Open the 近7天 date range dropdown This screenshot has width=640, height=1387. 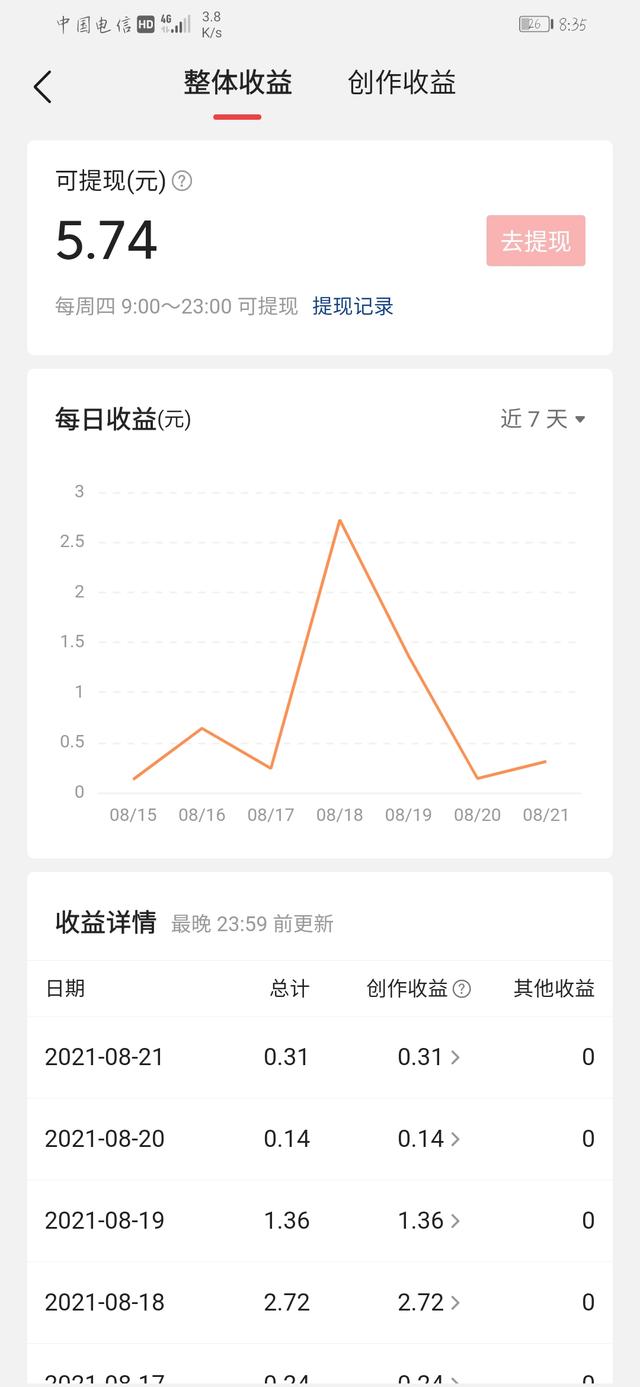(543, 419)
